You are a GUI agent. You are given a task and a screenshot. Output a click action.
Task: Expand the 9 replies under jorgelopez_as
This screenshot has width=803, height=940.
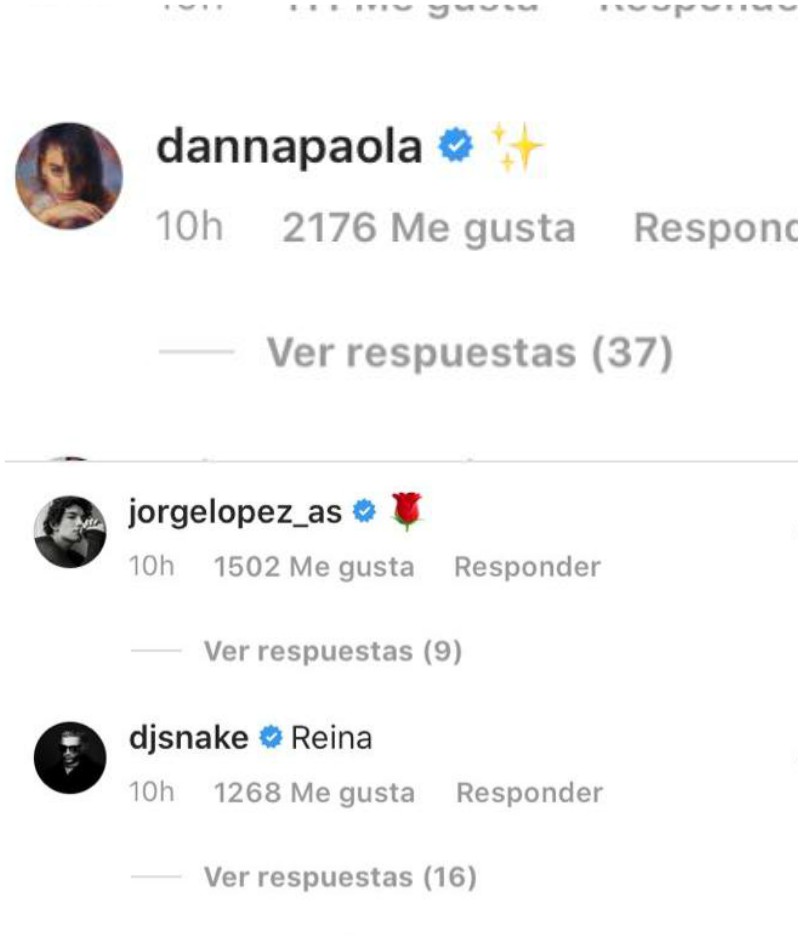click(x=333, y=652)
